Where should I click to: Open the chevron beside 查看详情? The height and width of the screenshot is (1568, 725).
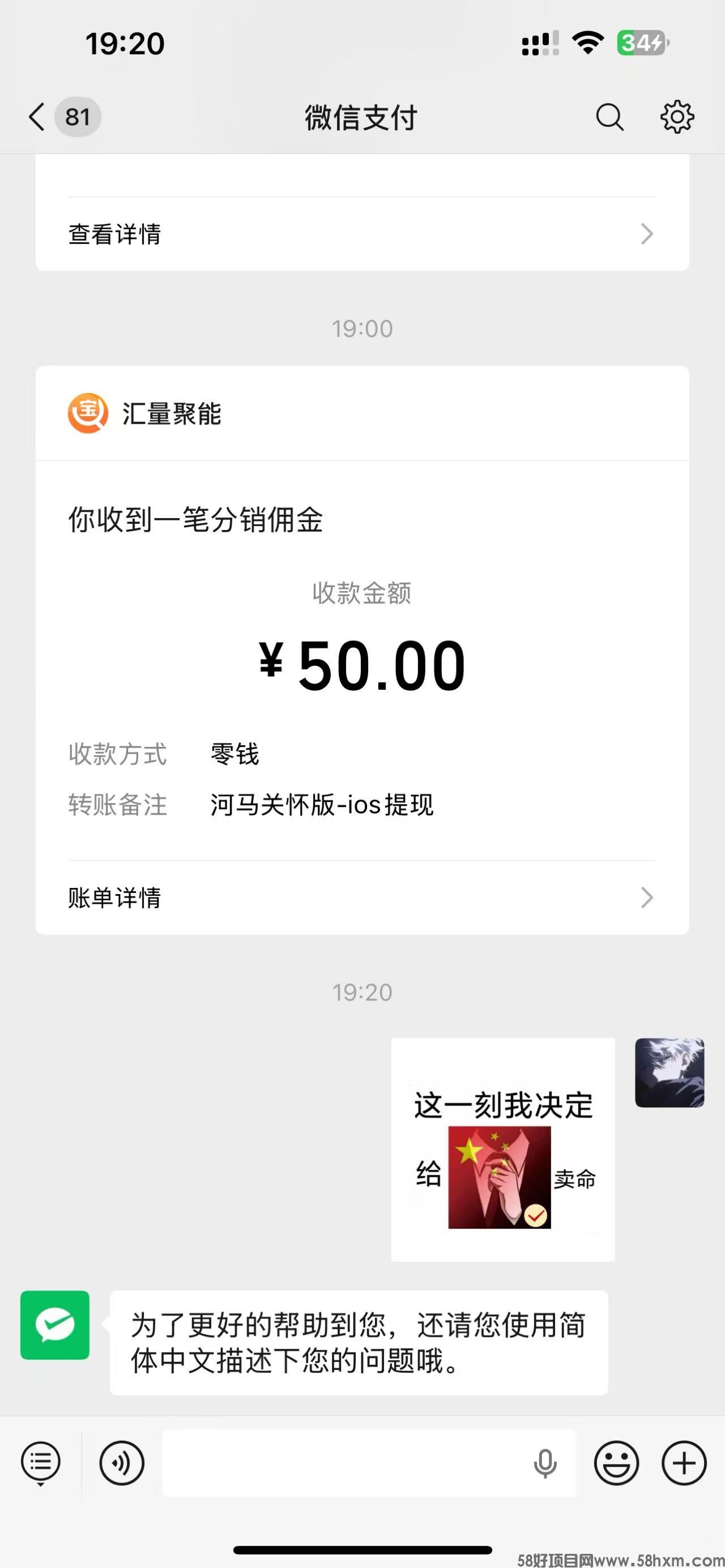[x=647, y=234]
